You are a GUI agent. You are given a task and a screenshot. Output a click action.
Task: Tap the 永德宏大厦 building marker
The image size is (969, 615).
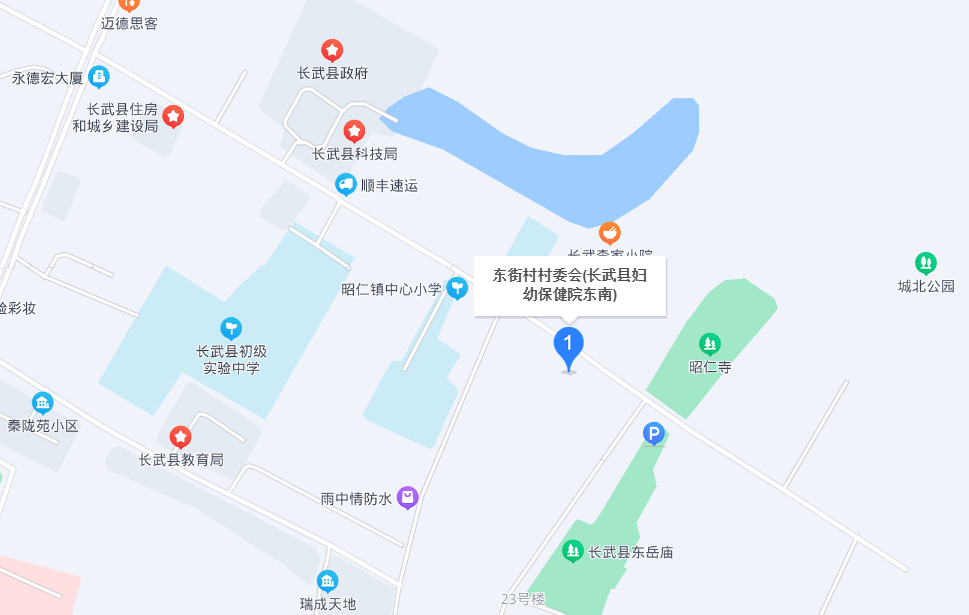[x=98, y=77]
